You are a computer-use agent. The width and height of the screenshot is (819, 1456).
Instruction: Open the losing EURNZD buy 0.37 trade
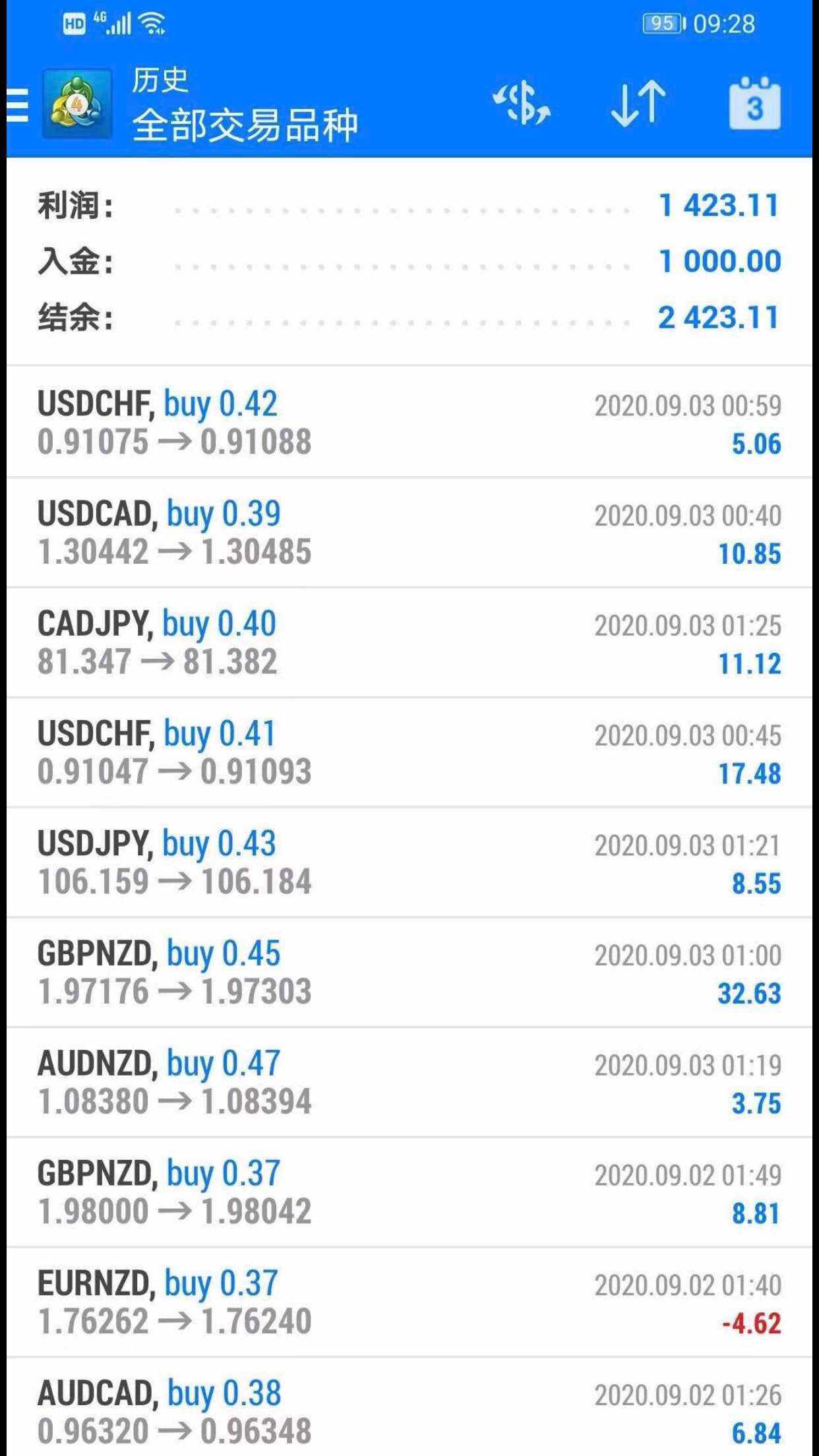[x=409, y=1303]
